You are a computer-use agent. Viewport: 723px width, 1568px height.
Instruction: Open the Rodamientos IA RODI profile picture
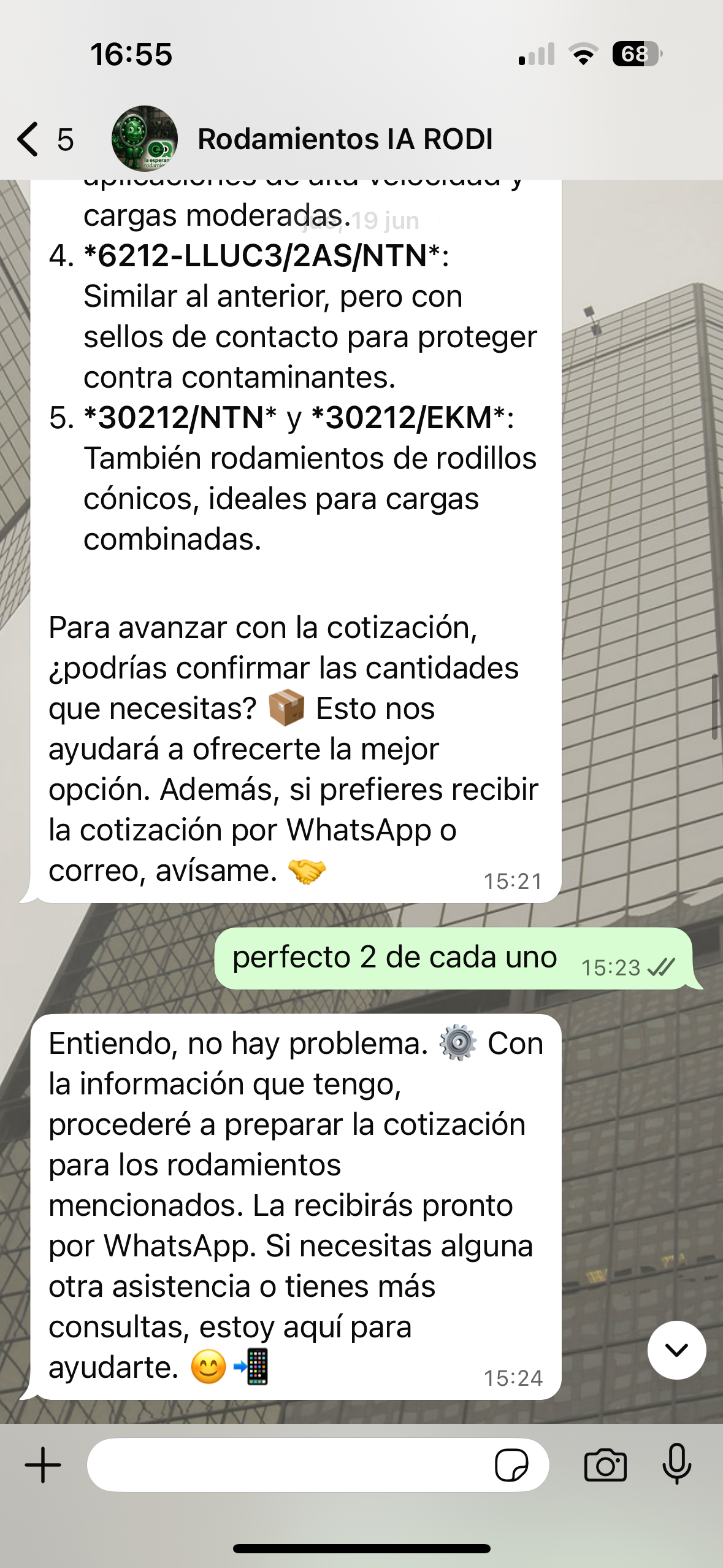(x=145, y=139)
